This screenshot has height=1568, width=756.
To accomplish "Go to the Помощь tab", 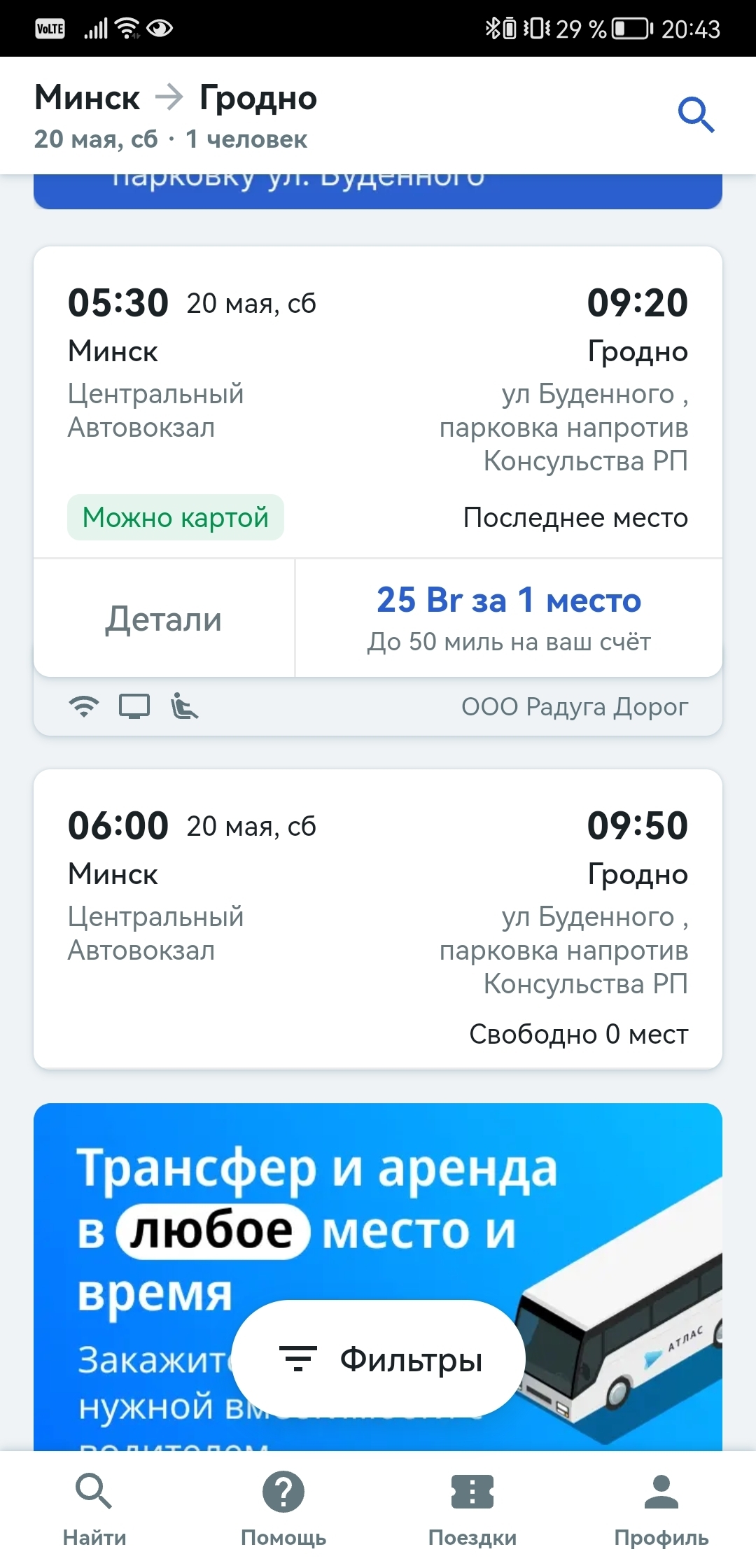I will tap(283, 1508).
